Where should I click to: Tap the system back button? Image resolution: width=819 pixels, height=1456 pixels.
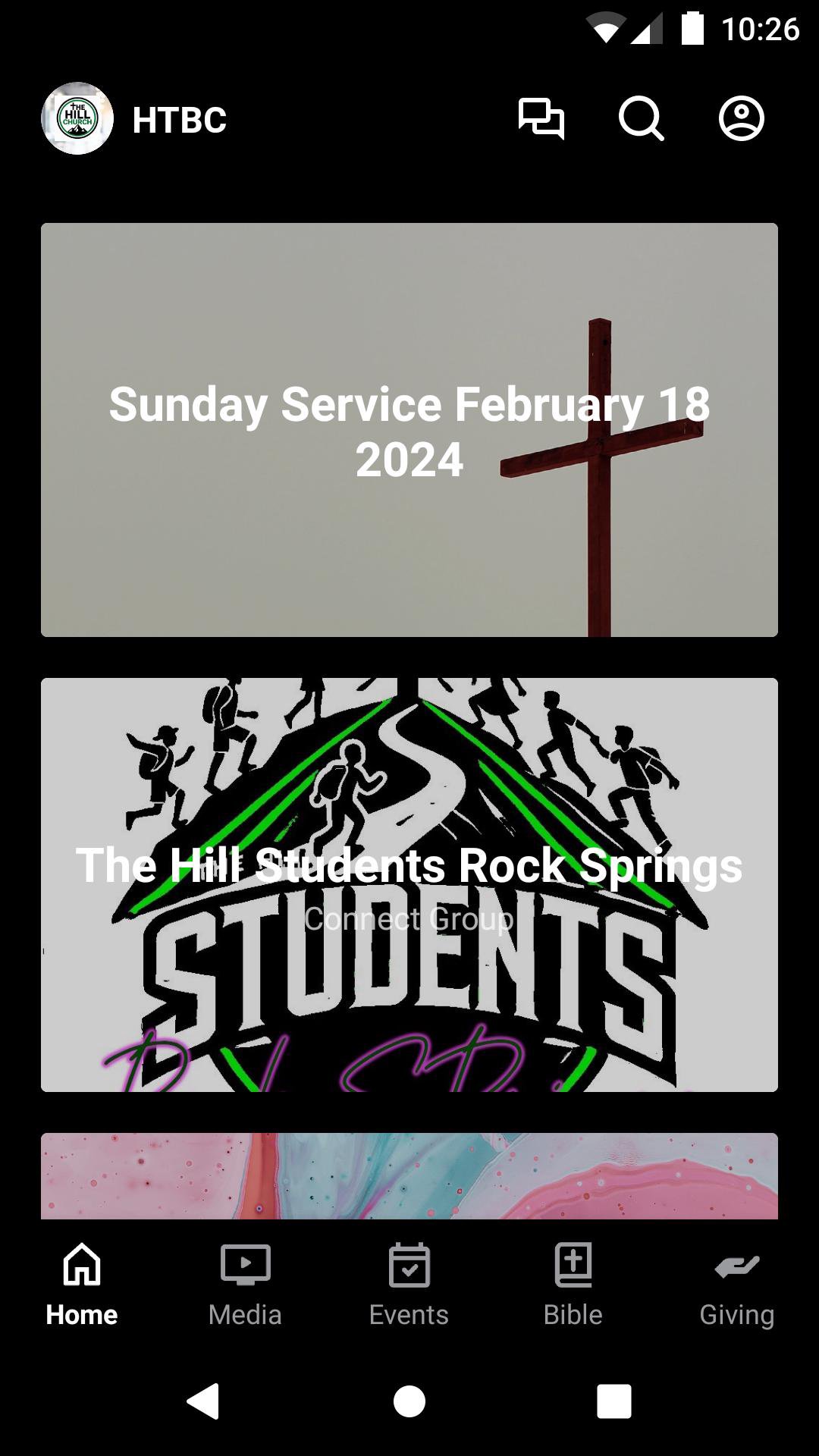[203, 1401]
